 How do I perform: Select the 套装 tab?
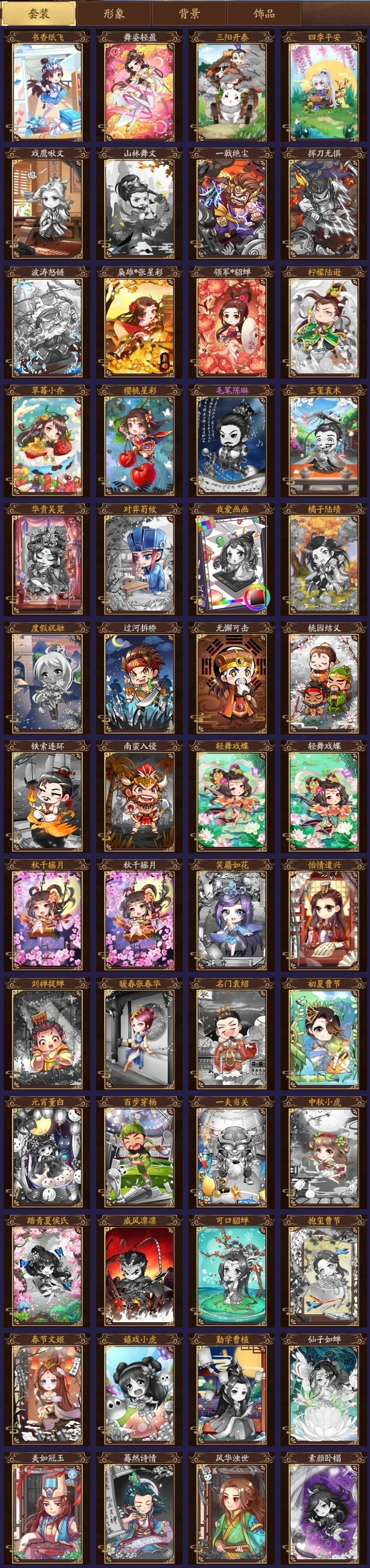point(38,13)
